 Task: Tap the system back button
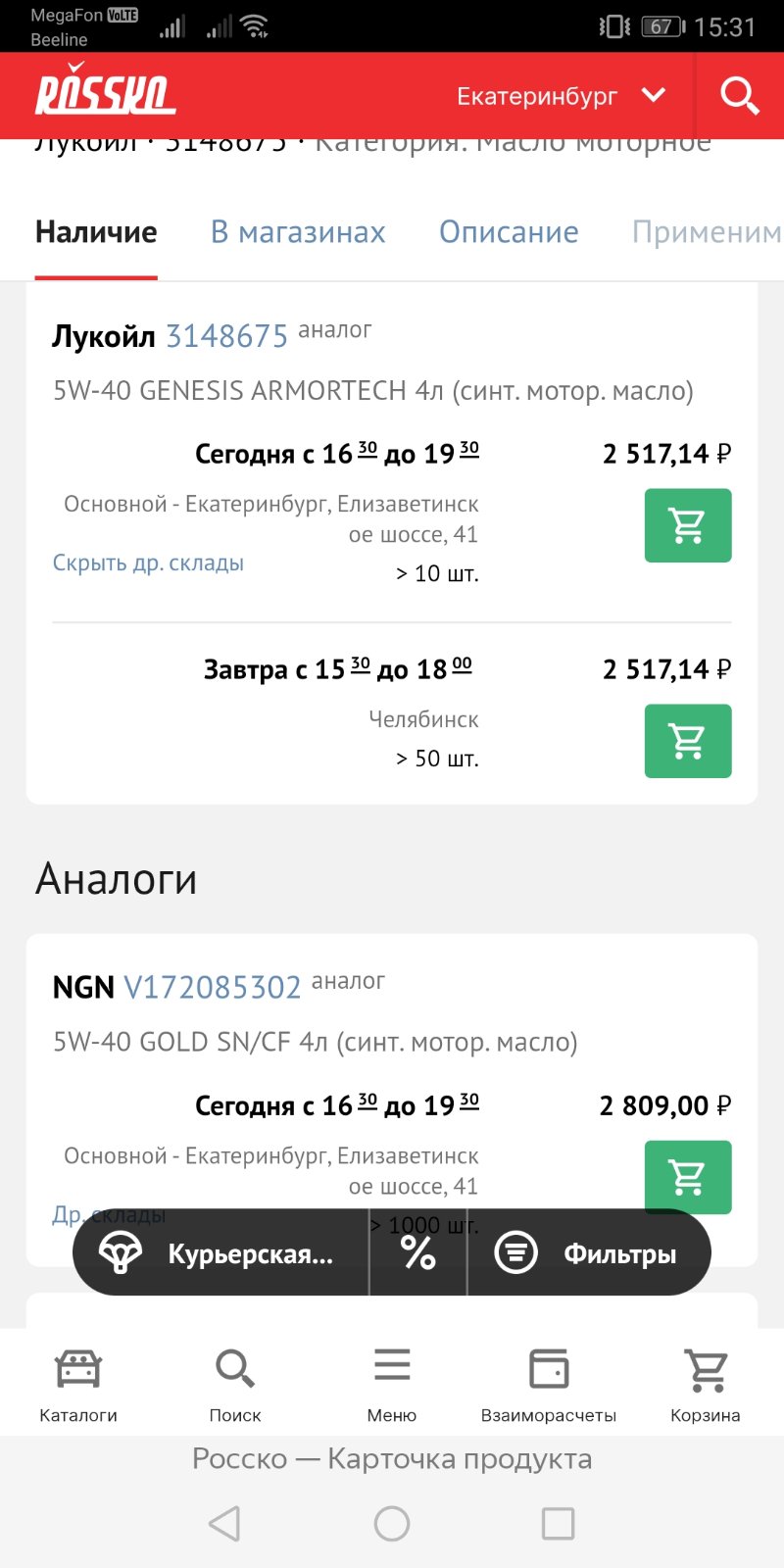pos(224,1524)
